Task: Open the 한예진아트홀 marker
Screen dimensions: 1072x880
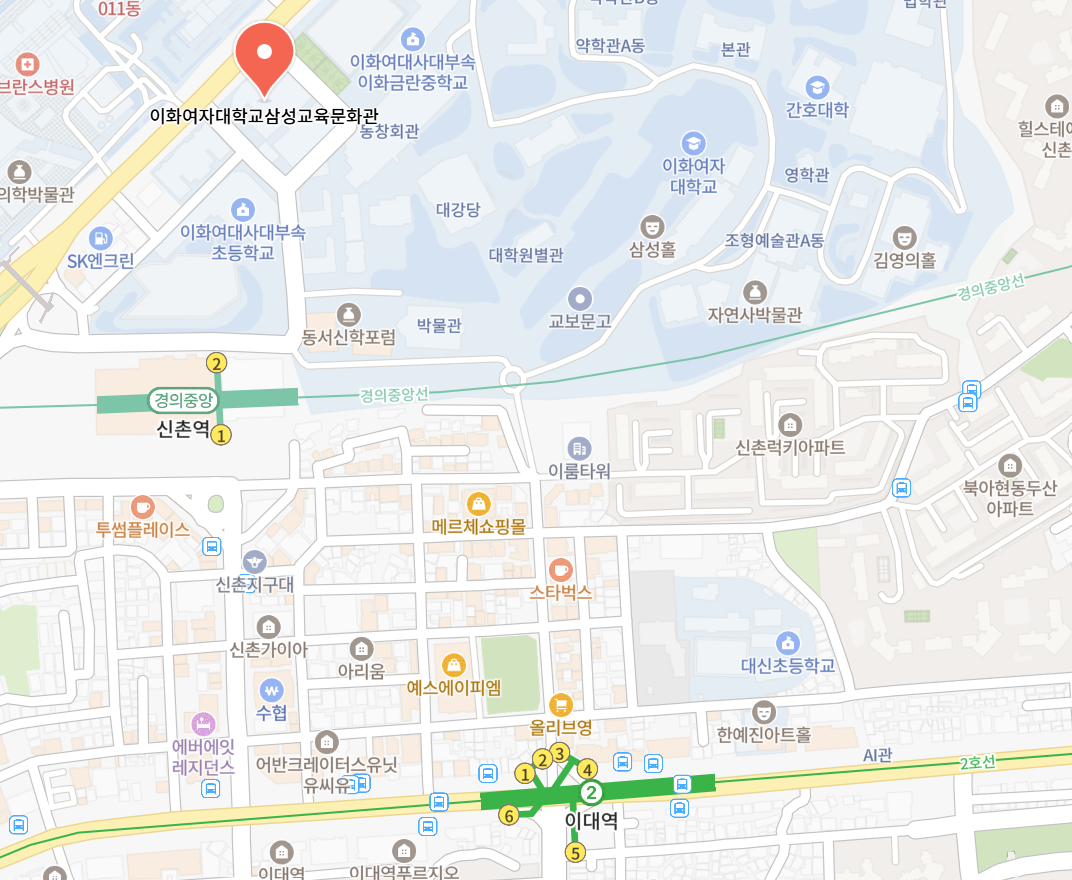Action: (764, 712)
